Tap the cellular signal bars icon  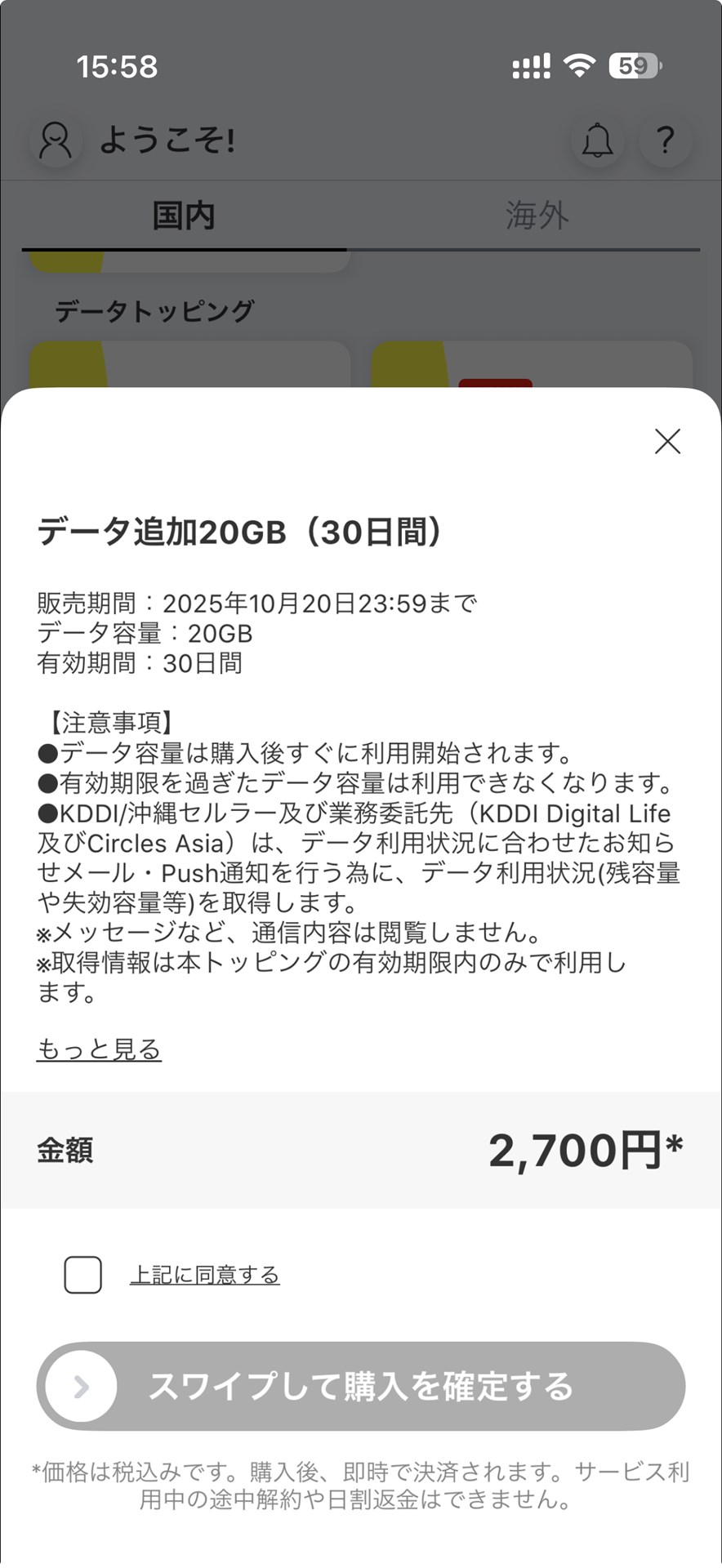pyautogui.click(x=530, y=65)
